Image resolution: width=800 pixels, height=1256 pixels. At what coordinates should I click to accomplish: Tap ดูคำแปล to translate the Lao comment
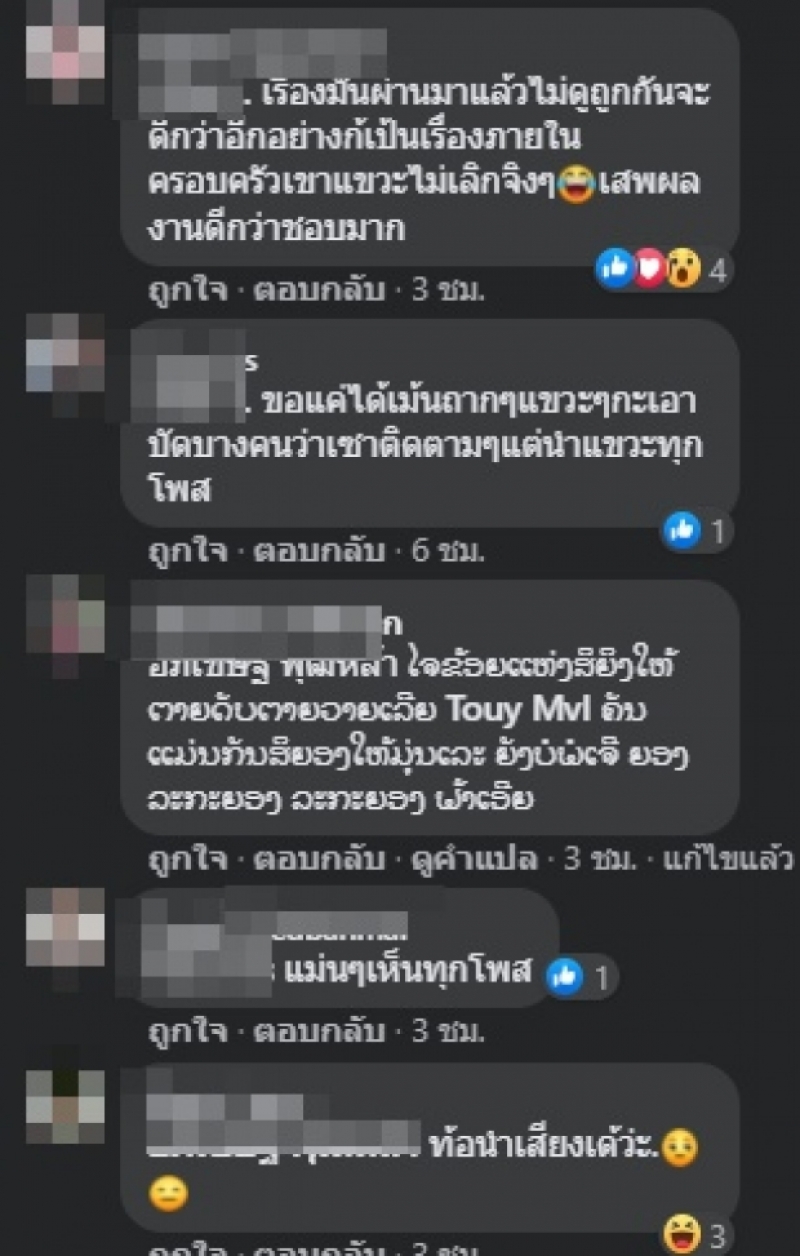point(474,858)
